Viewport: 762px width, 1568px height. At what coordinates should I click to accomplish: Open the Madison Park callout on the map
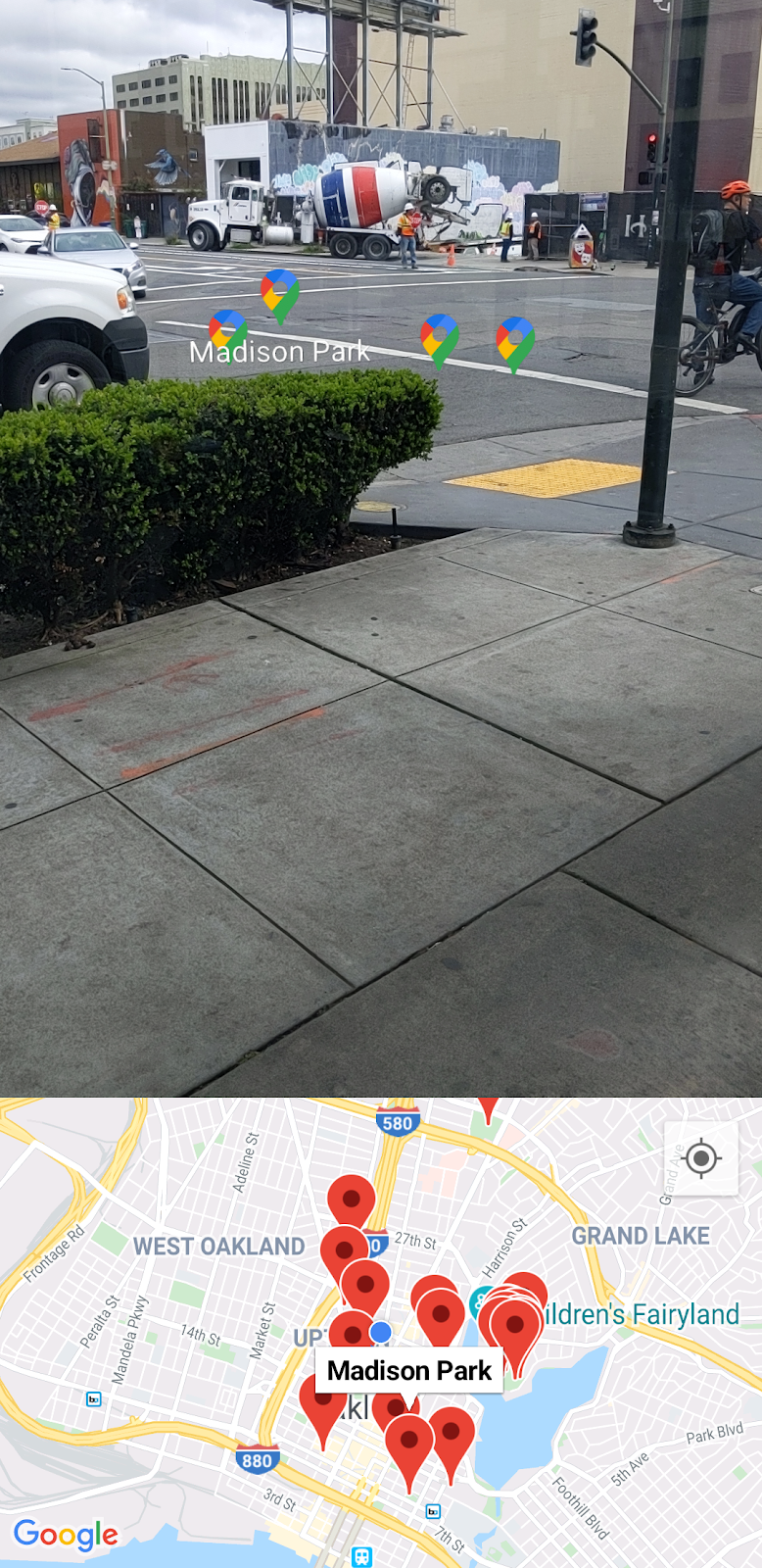407,1371
